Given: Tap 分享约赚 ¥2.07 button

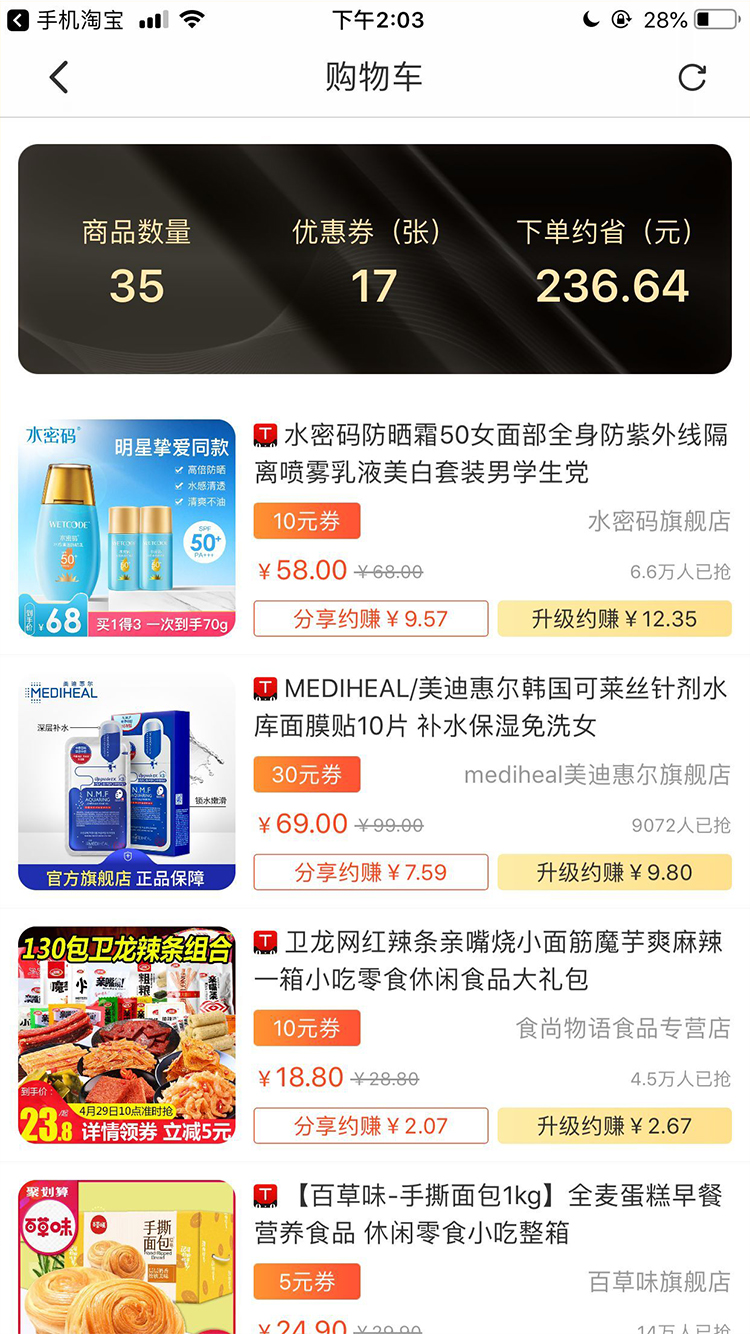Looking at the screenshot, I should point(371,1126).
